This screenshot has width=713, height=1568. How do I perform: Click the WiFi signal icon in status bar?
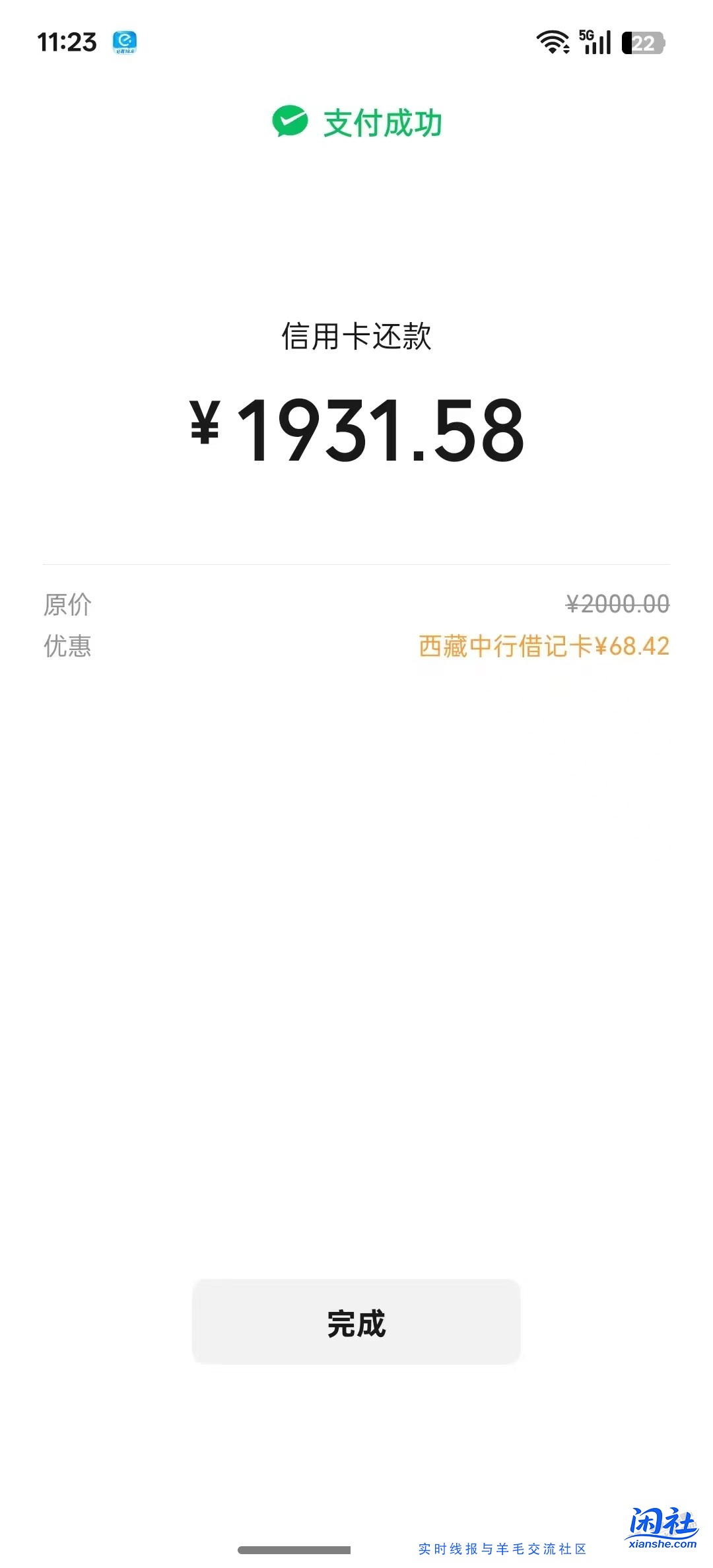coord(552,41)
